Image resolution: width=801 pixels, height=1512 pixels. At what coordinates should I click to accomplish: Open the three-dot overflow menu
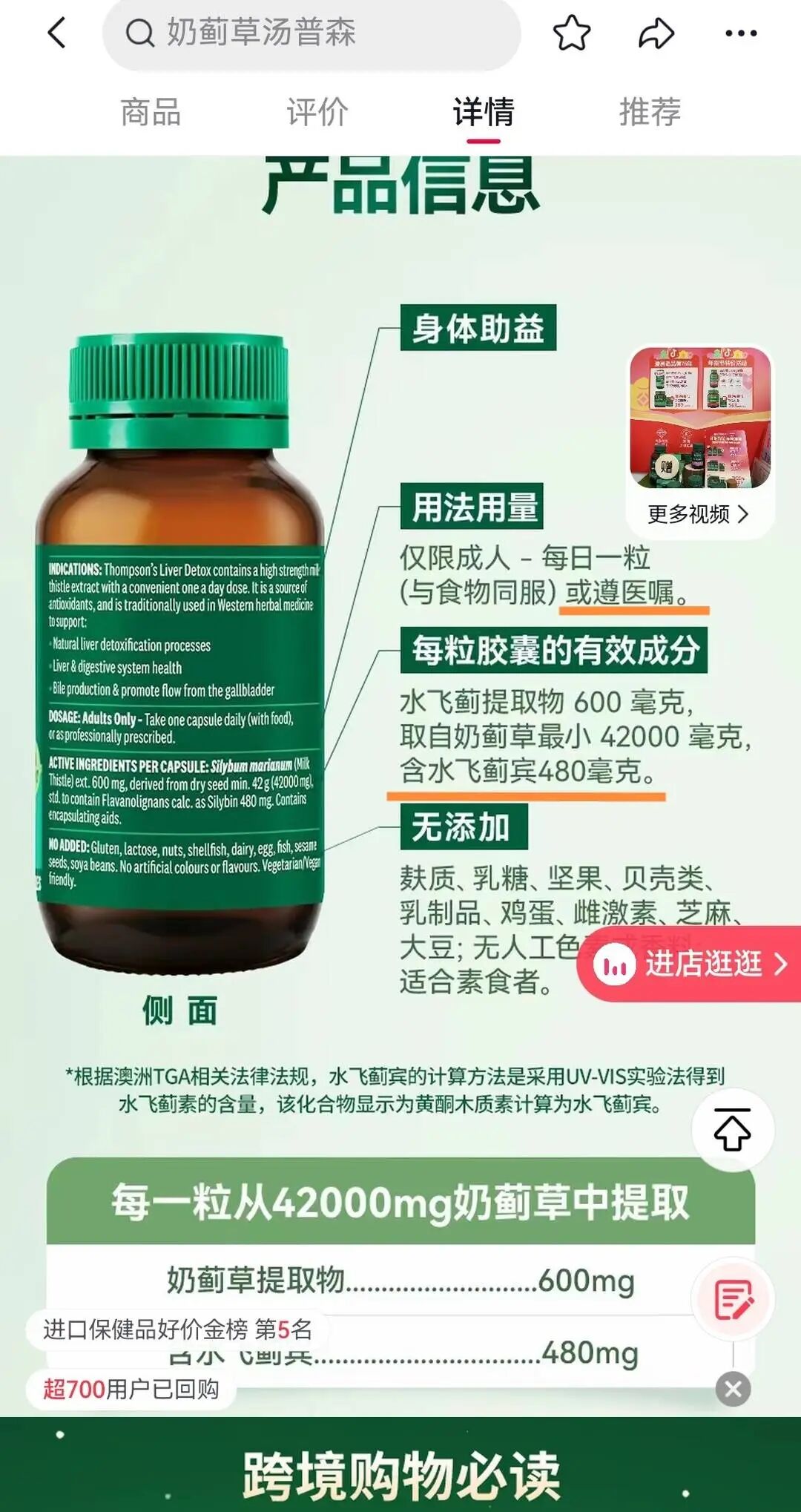741,33
